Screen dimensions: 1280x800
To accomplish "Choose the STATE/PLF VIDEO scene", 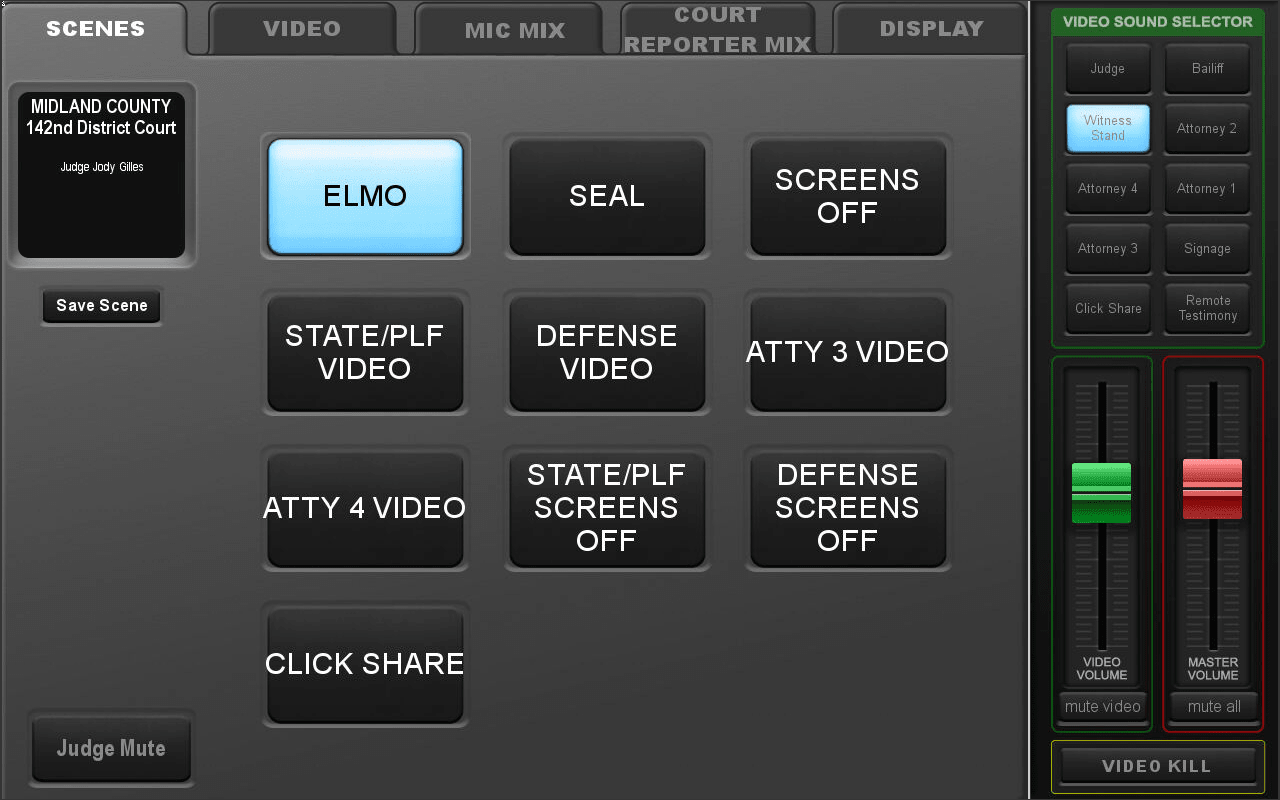I will [365, 352].
